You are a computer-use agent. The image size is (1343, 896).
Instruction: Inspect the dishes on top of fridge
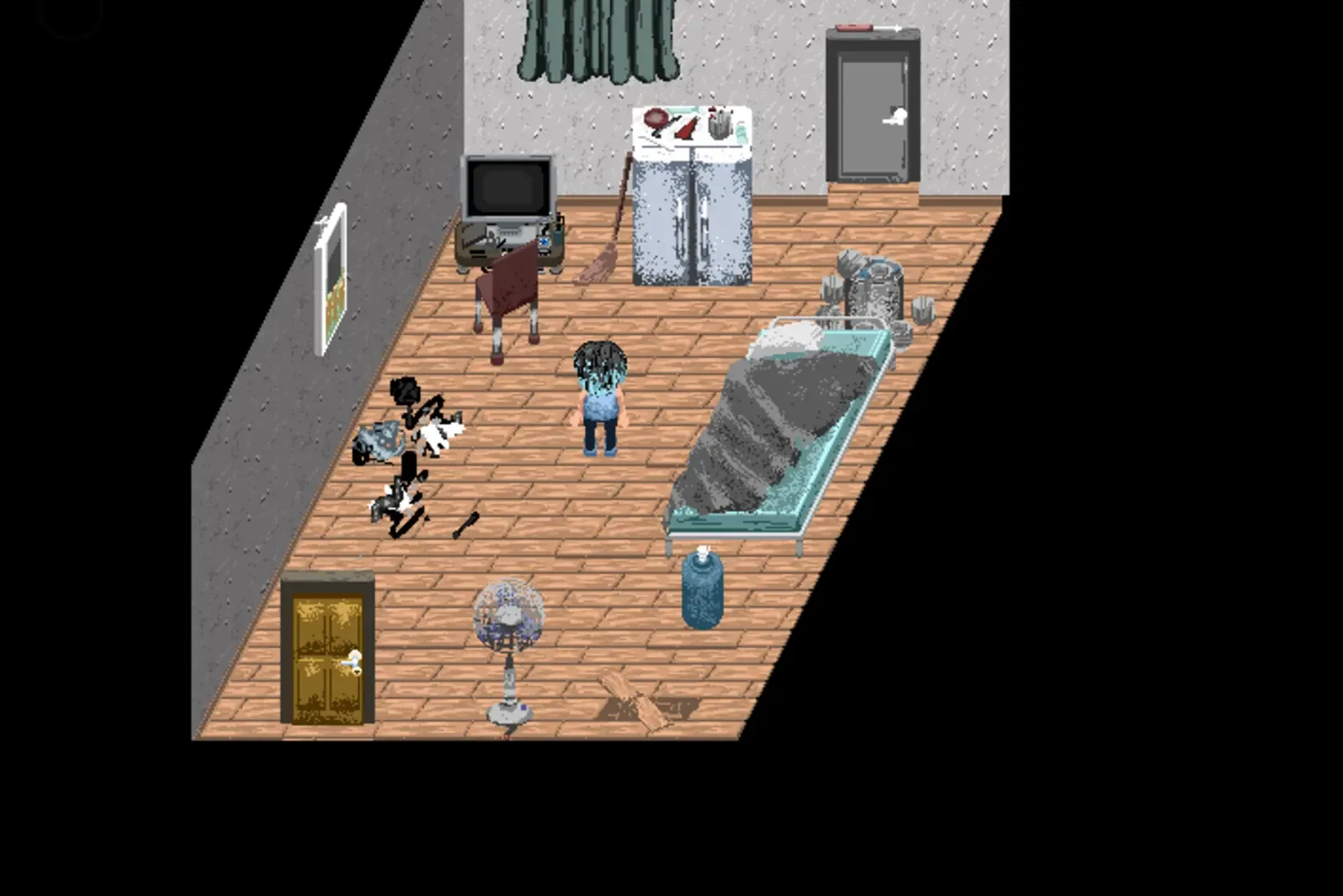click(x=691, y=126)
